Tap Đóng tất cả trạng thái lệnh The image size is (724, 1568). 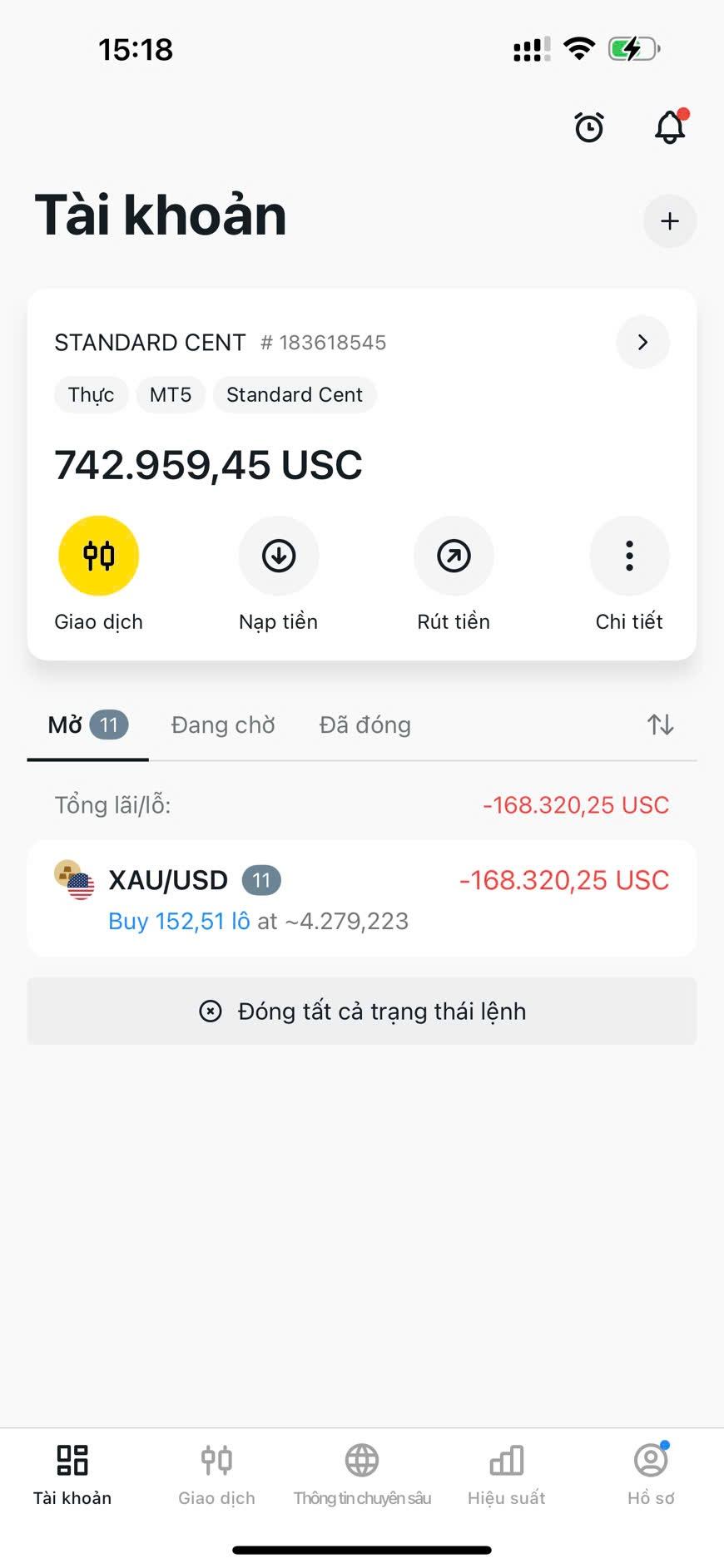tap(361, 1012)
